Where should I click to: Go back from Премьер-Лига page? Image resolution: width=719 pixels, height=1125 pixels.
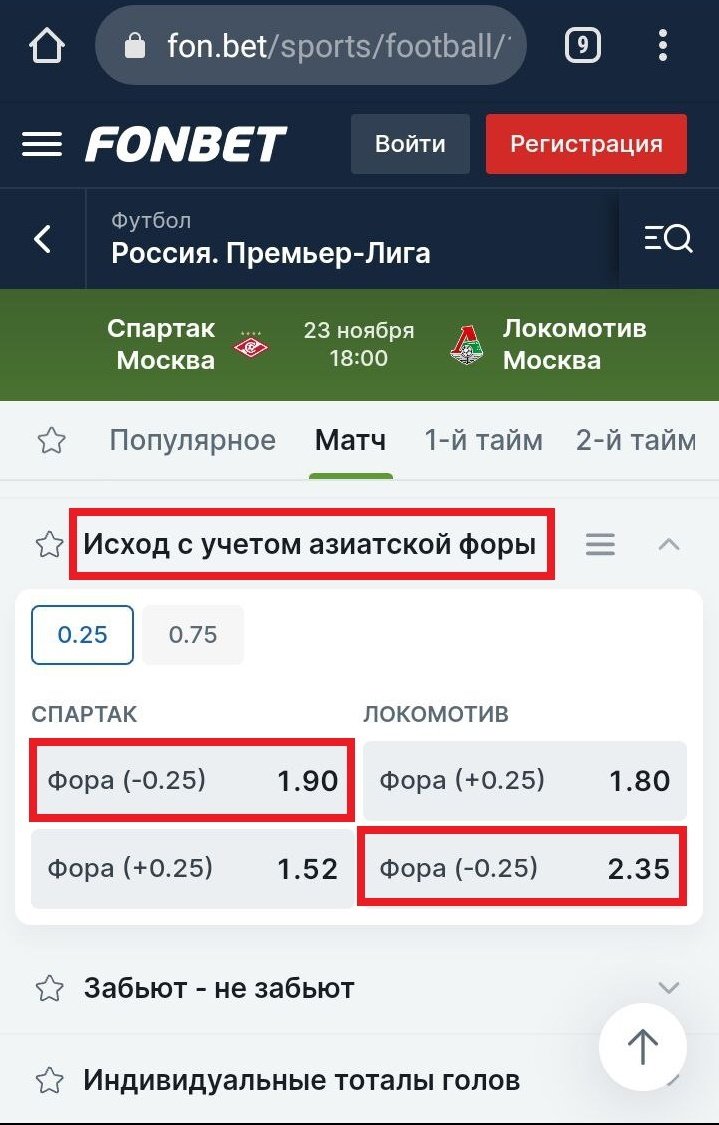click(42, 239)
